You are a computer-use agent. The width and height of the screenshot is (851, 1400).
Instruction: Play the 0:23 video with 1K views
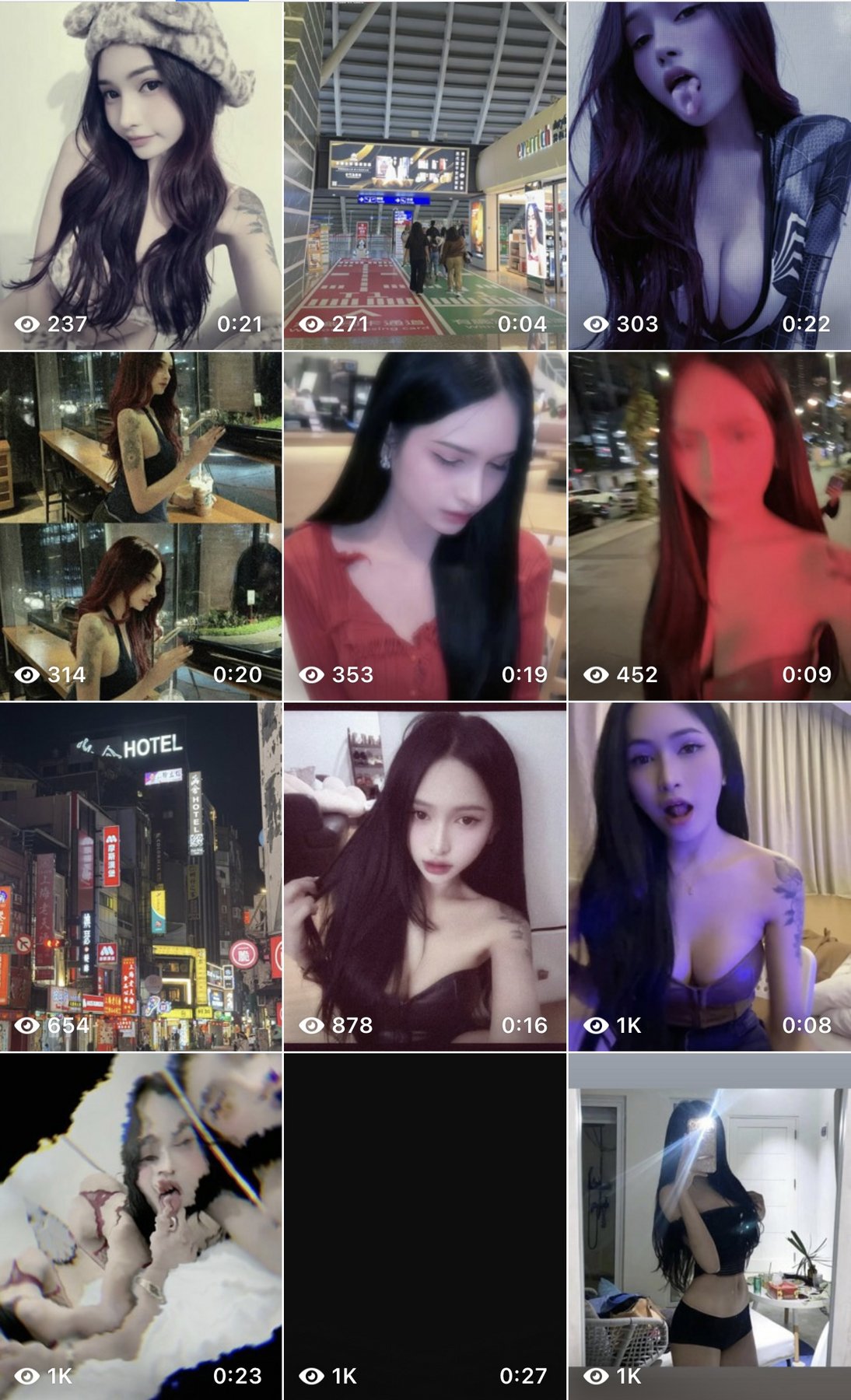pyautogui.click(x=141, y=1227)
